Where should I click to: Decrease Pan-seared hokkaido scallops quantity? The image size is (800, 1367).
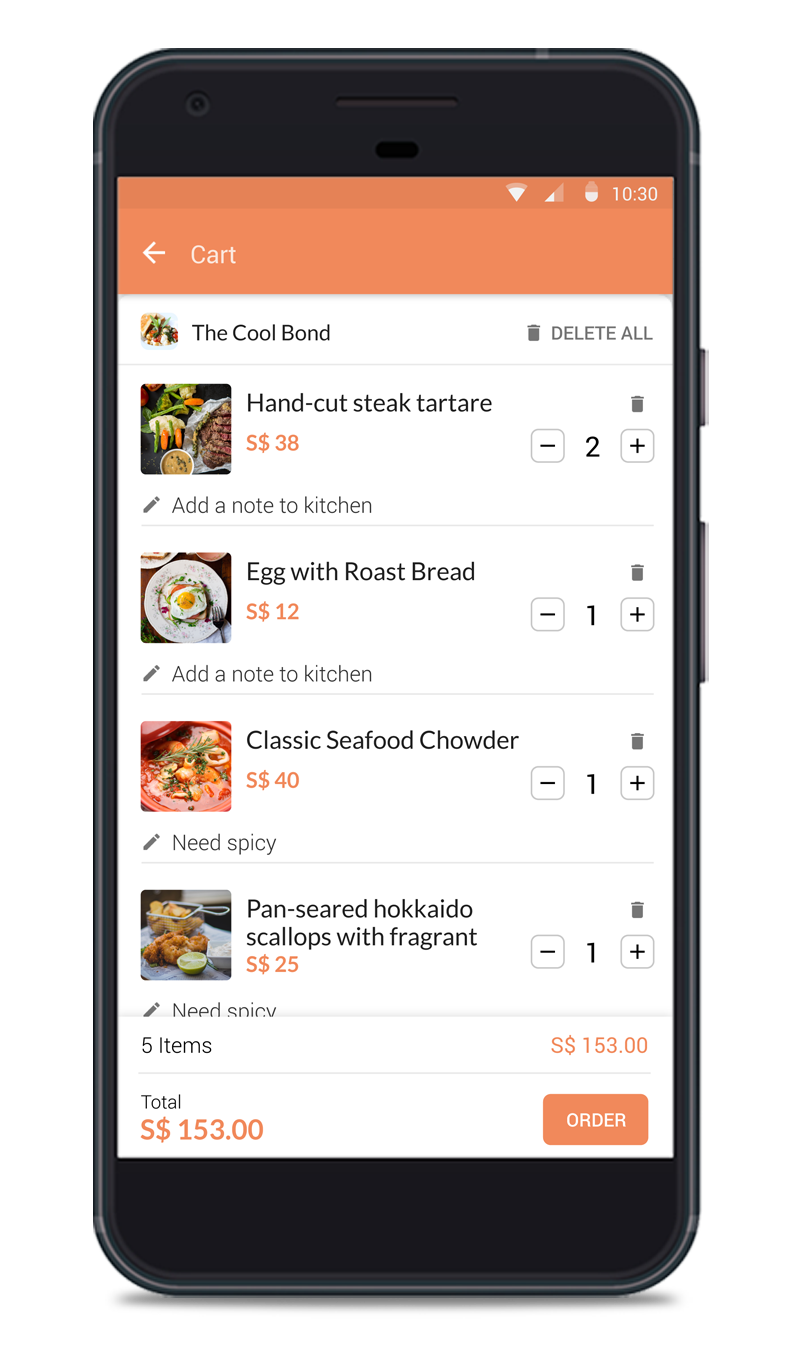(x=547, y=952)
